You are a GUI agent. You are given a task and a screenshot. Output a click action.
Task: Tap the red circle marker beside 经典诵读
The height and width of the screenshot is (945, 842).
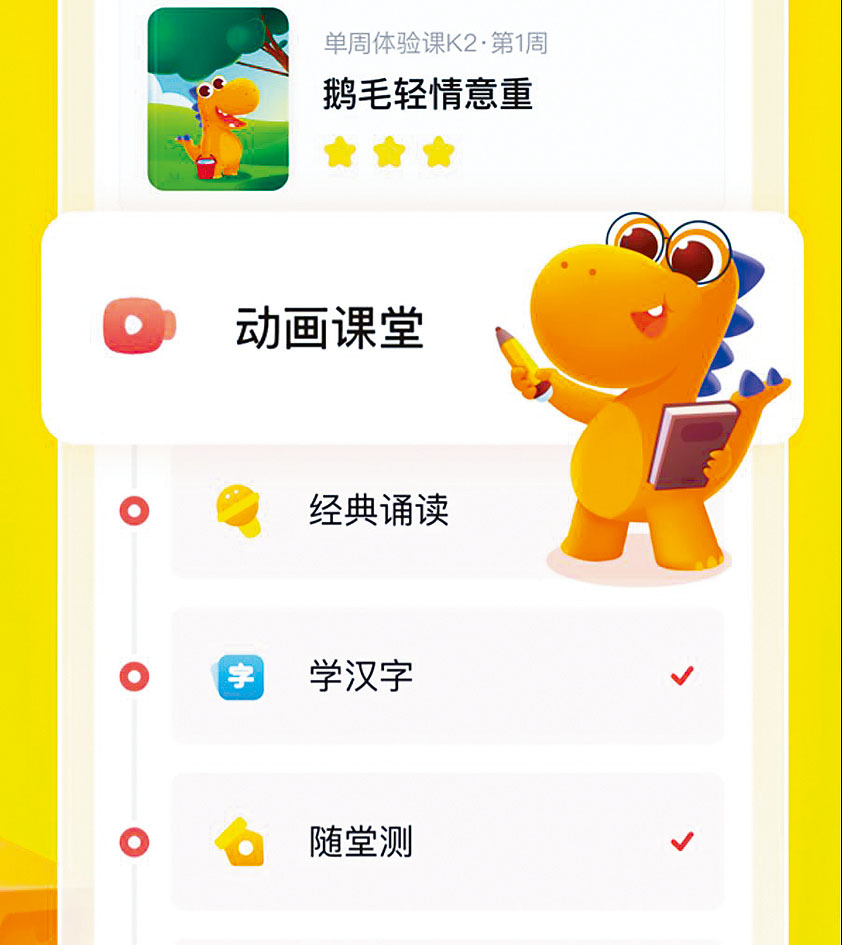(x=133, y=511)
